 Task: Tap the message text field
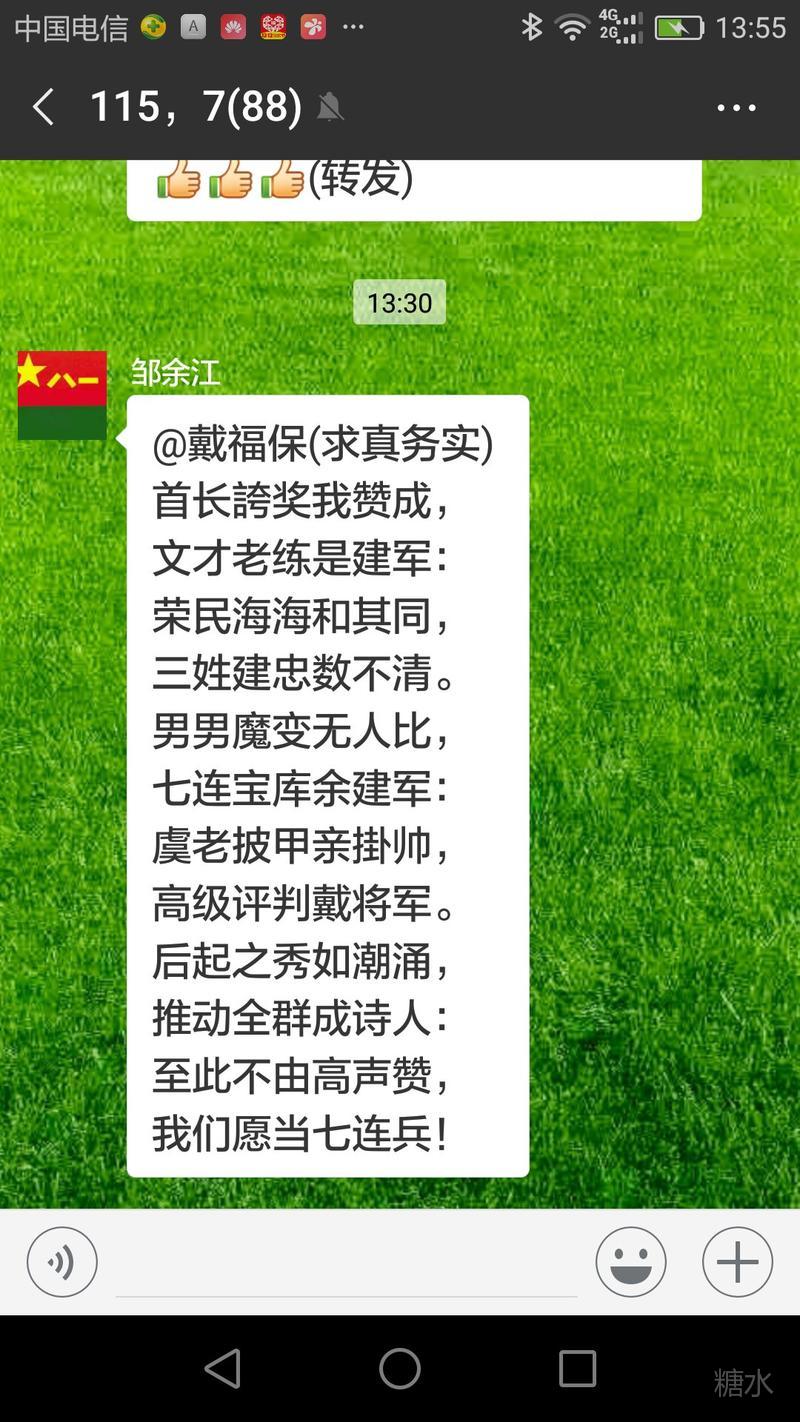pyautogui.click(x=346, y=1264)
